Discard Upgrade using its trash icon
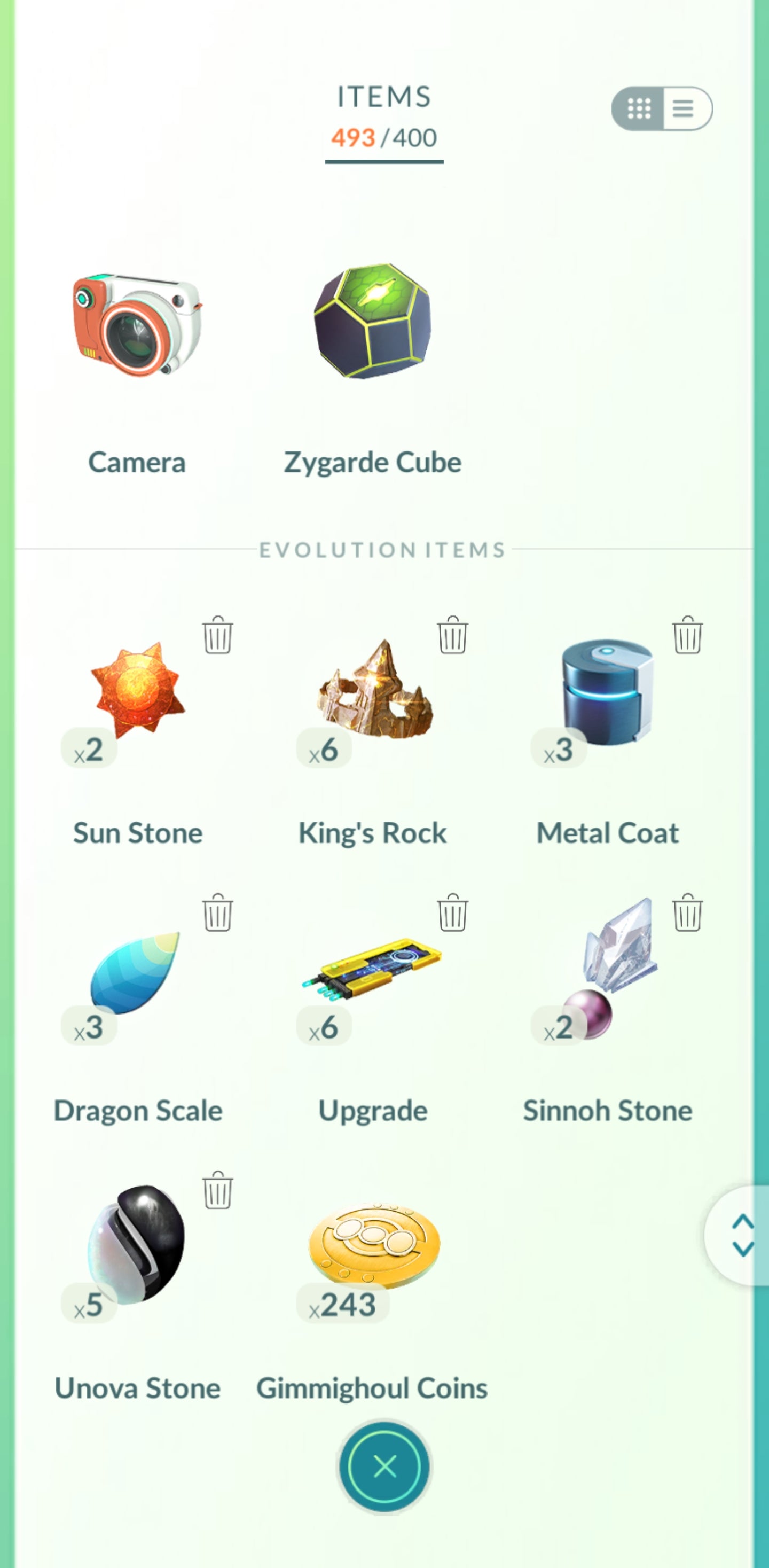This screenshot has height=1568, width=769. tap(453, 912)
